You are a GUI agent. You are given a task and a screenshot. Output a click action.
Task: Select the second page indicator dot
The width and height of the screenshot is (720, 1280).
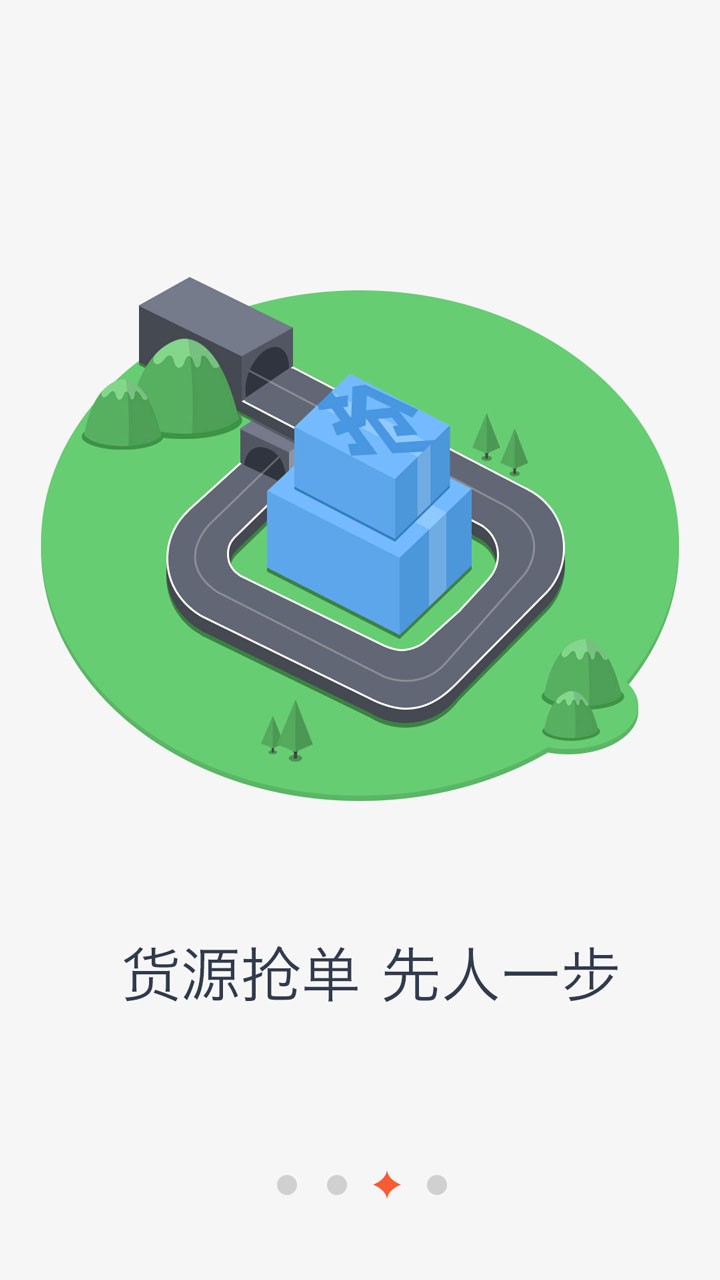337,1185
